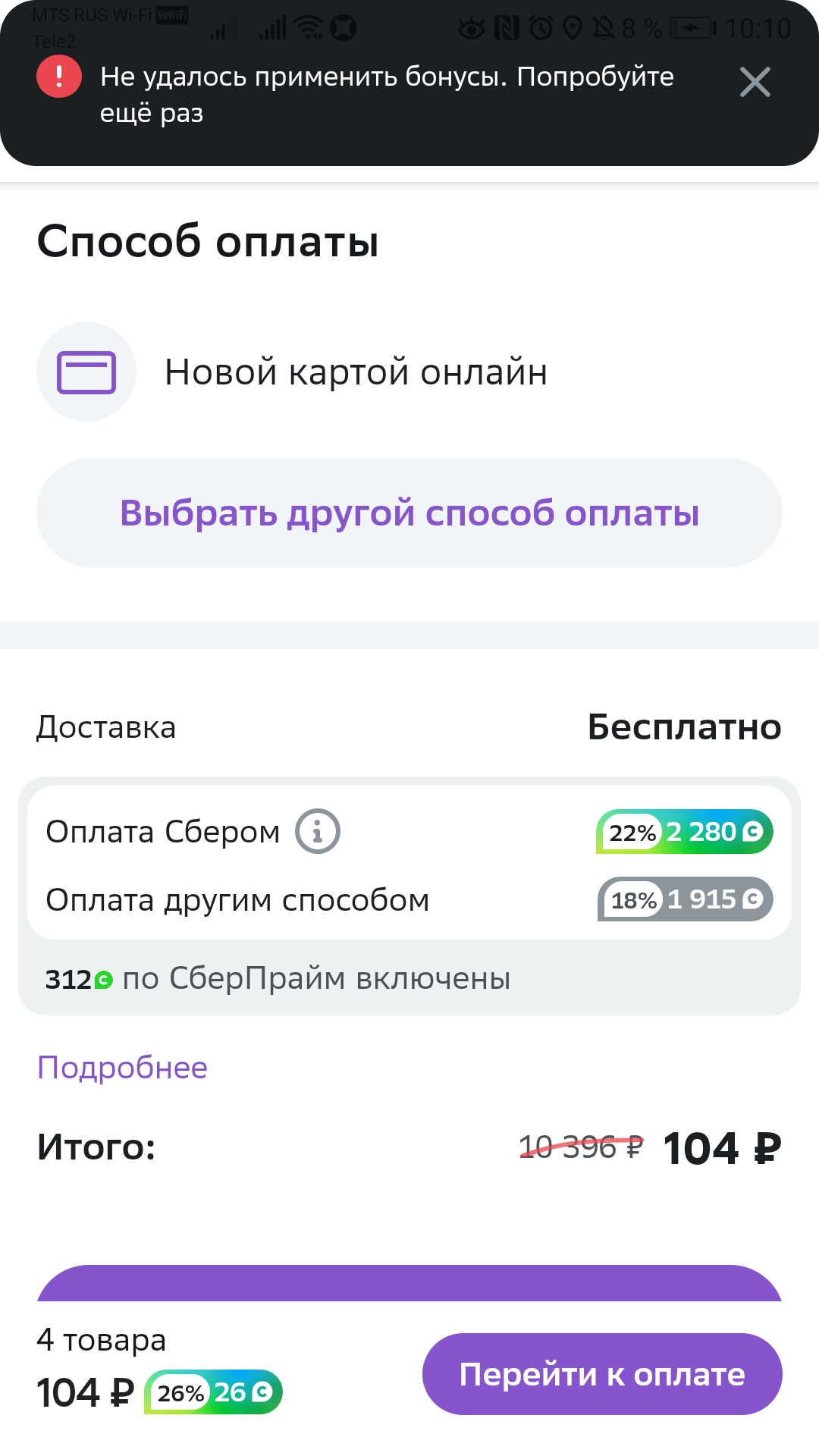Open info icon next to Оплата Сбером

[317, 832]
